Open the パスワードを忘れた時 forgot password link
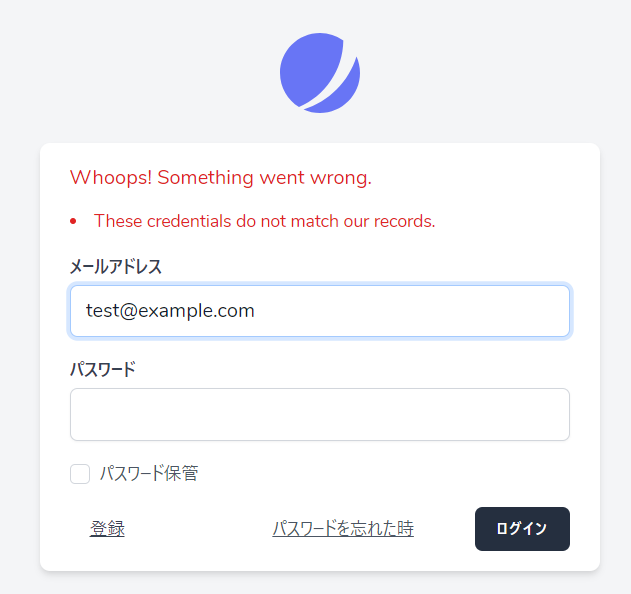 point(343,529)
